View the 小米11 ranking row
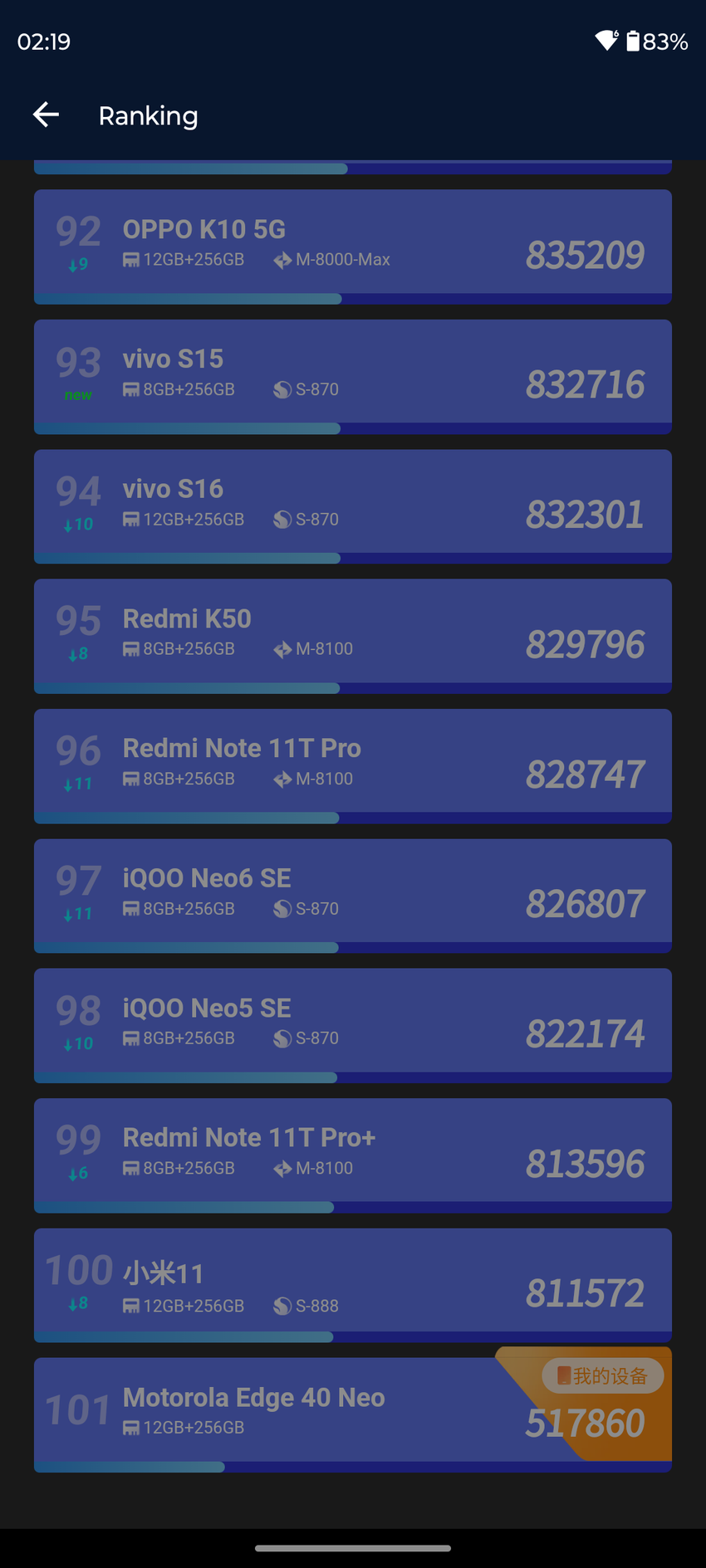The width and height of the screenshot is (706, 1568). [x=352, y=1284]
